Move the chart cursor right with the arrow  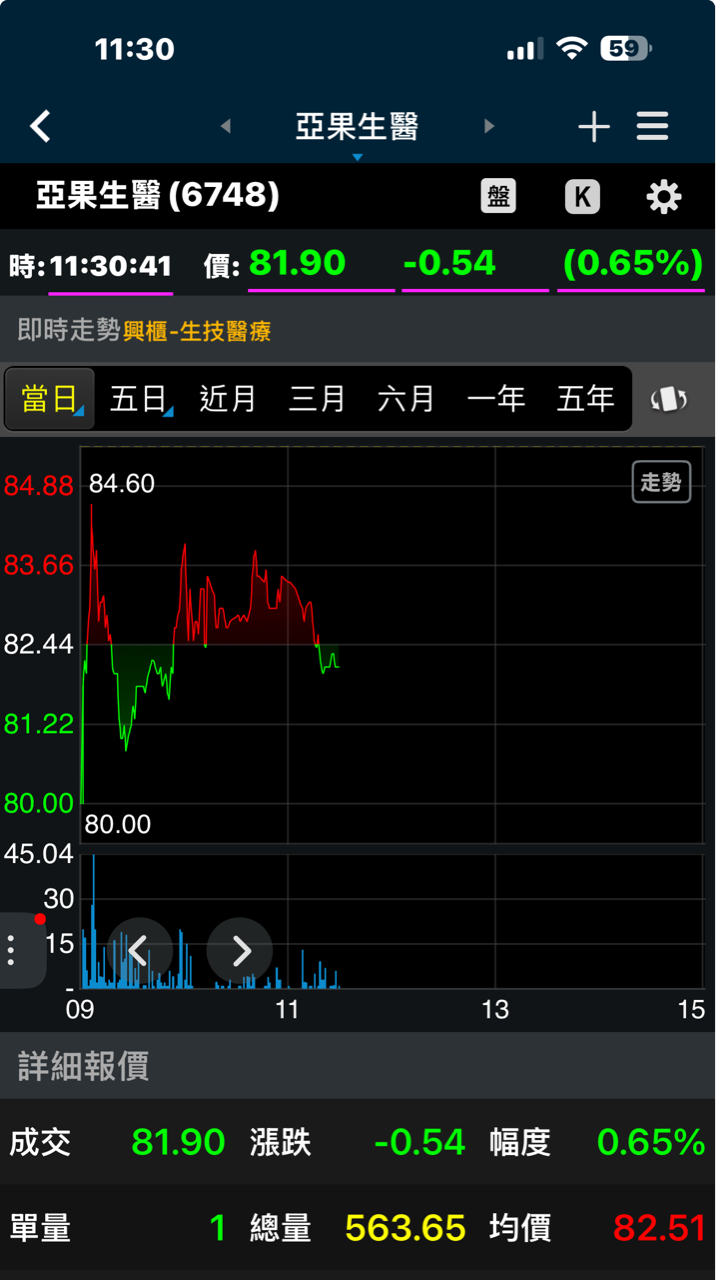[x=240, y=950]
